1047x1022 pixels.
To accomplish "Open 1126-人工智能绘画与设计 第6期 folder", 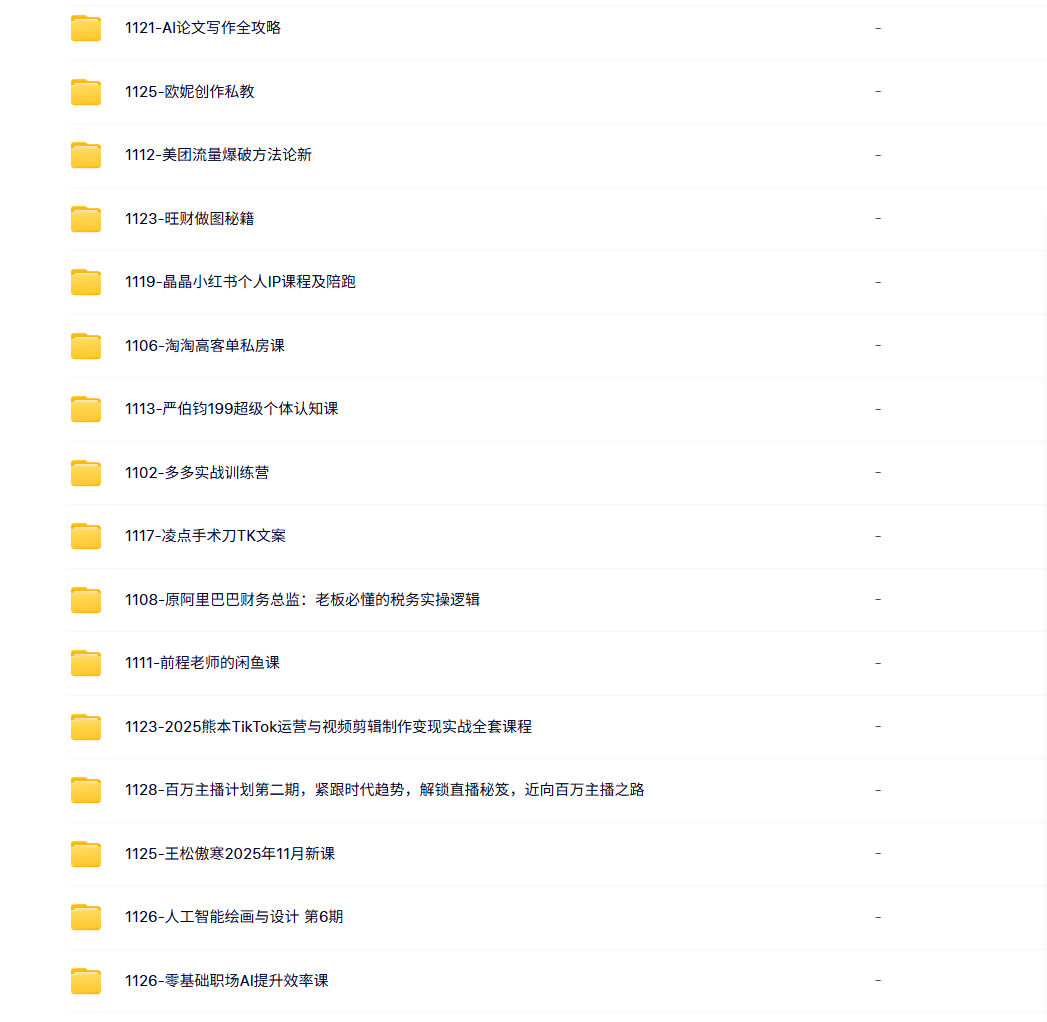I will 234,917.
